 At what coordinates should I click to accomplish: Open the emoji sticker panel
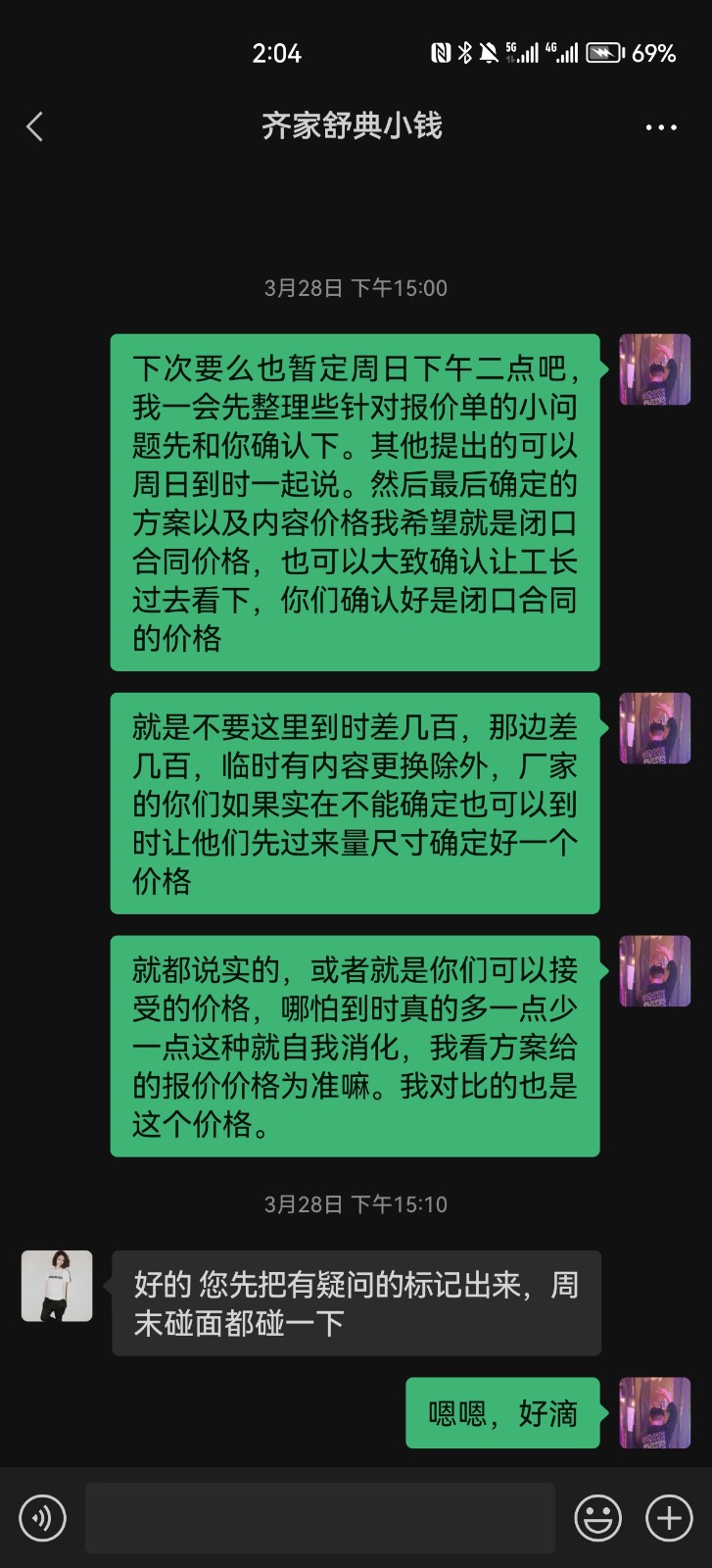(x=597, y=1518)
